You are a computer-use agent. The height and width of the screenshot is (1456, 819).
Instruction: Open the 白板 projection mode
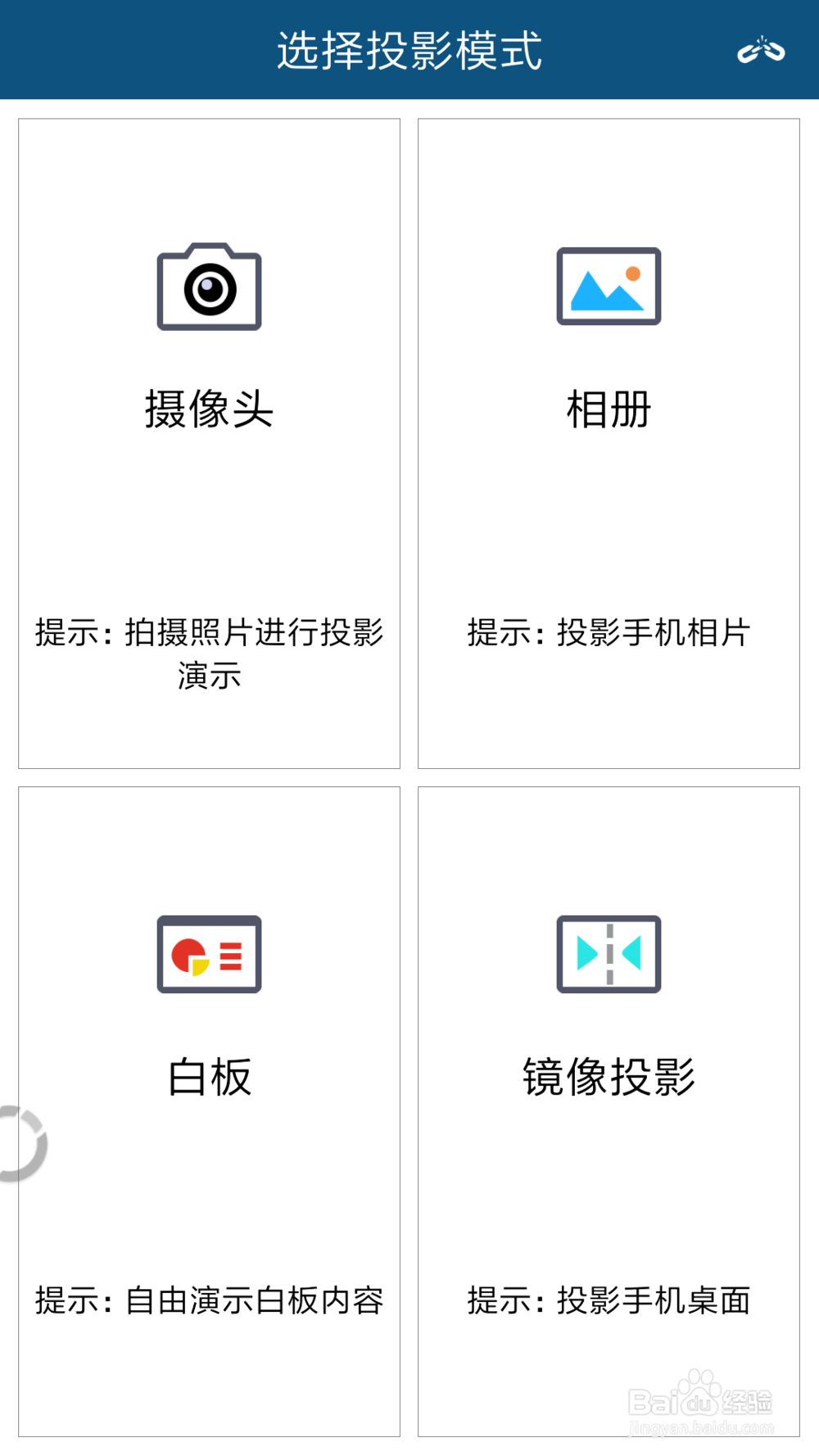(209, 1078)
